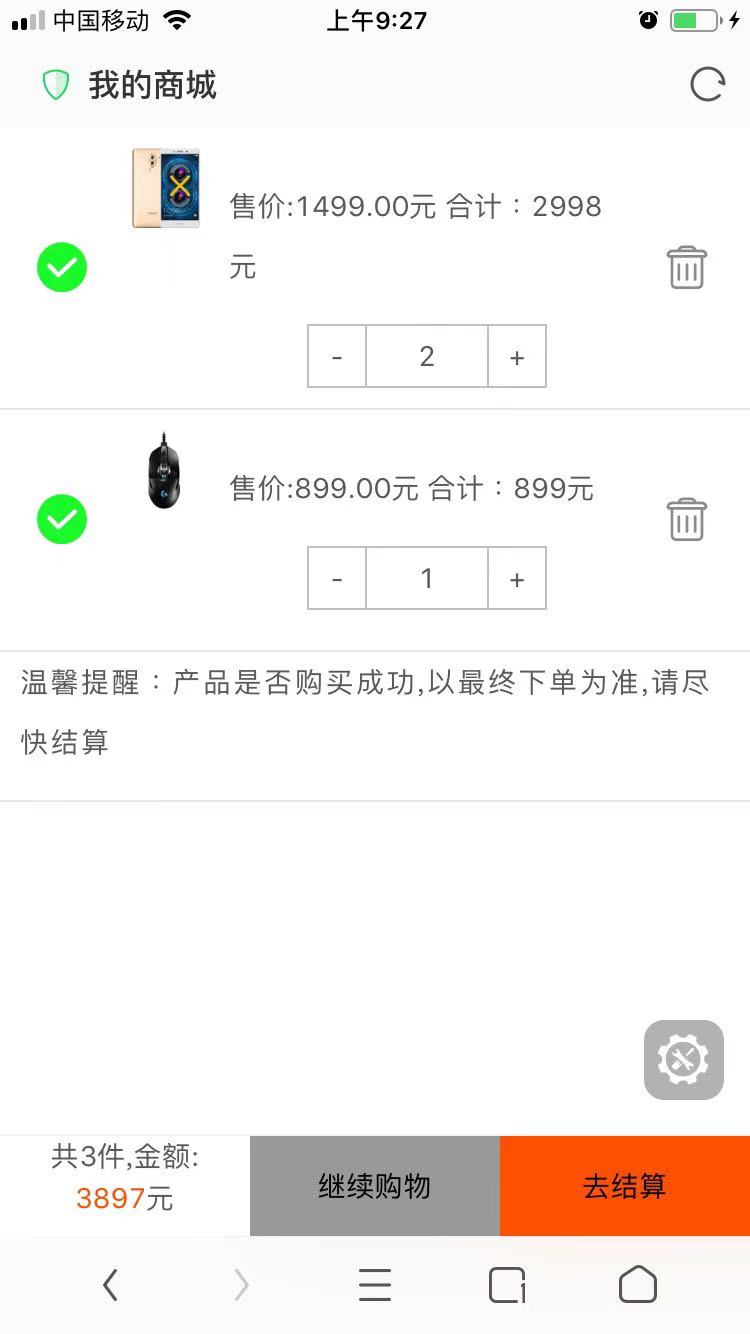Tap 去结算 to check out
This screenshot has height=1334, width=750.
(x=623, y=1185)
